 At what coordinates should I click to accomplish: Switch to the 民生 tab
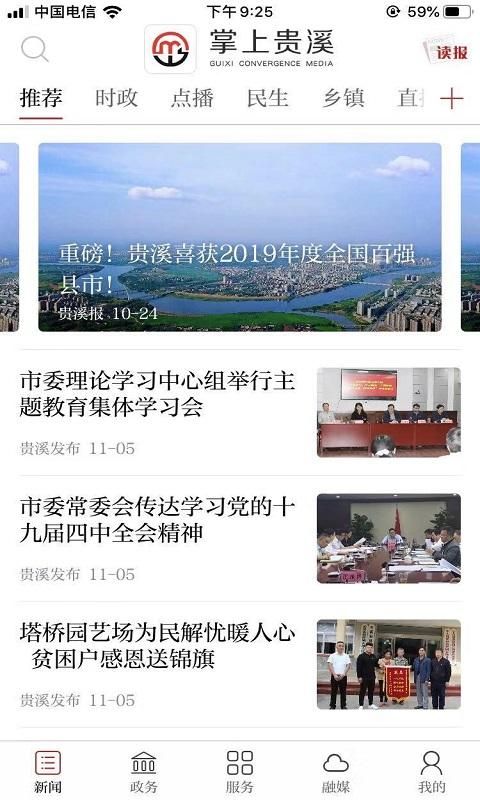pos(267,98)
